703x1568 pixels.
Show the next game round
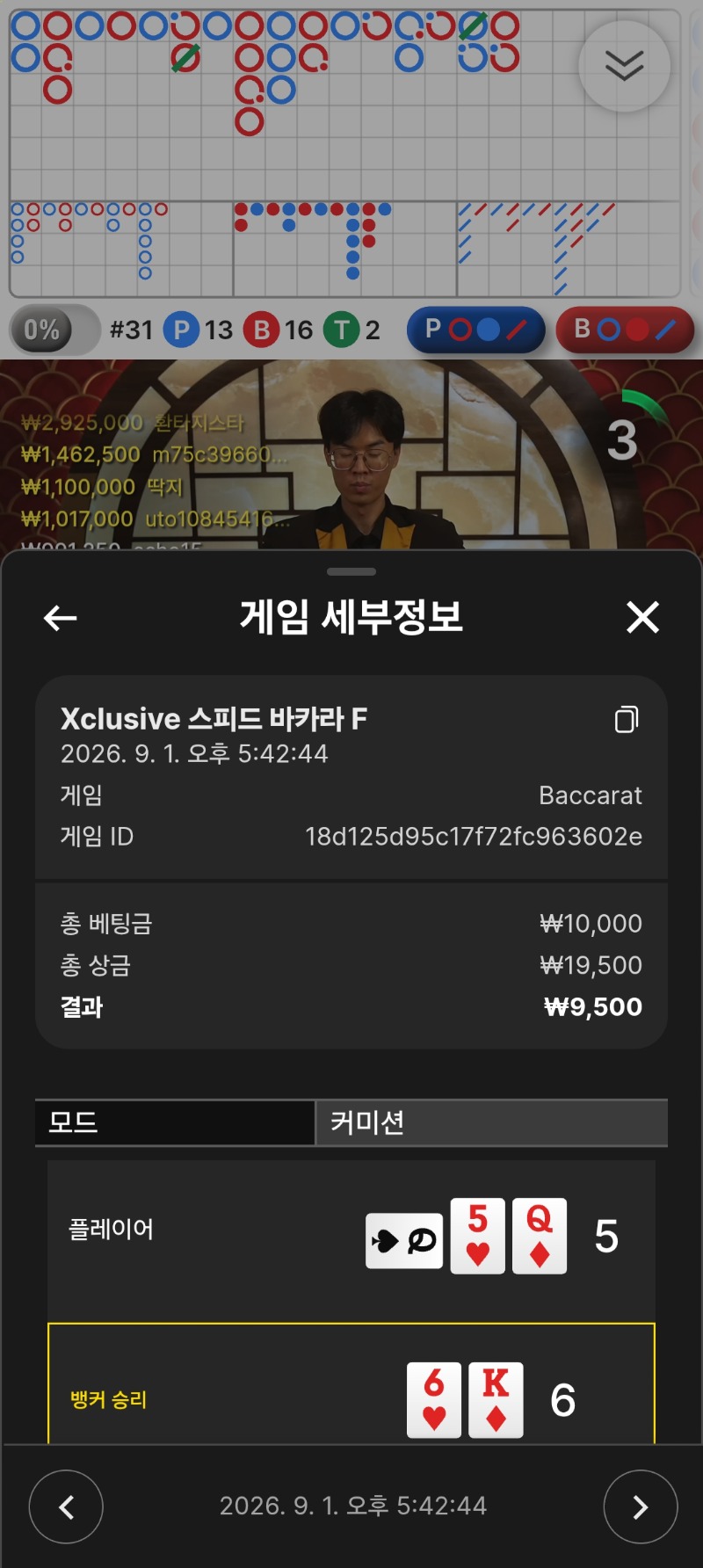pyautogui.click(x=641, y=1506)
